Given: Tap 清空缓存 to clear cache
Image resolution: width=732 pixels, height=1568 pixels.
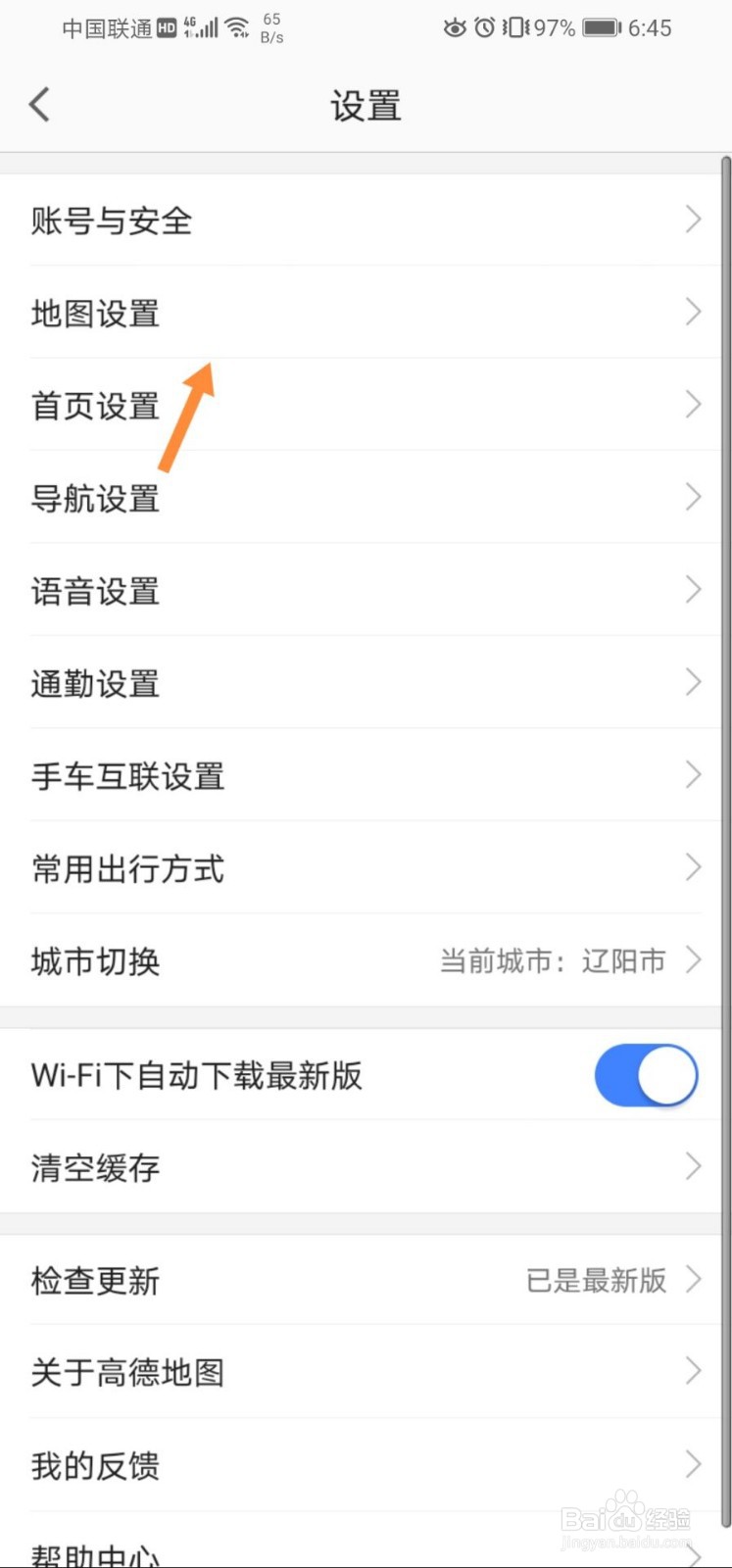Looking at the screenshot, I should click(x=95, y=1167).
